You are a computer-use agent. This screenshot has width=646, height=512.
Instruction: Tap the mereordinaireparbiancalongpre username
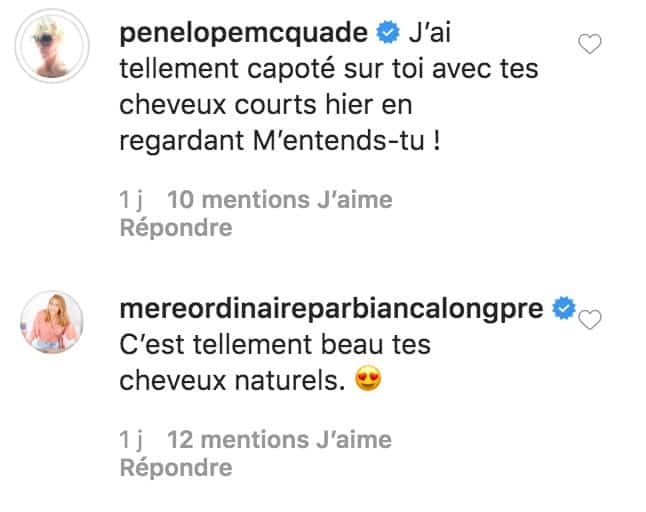332,310
